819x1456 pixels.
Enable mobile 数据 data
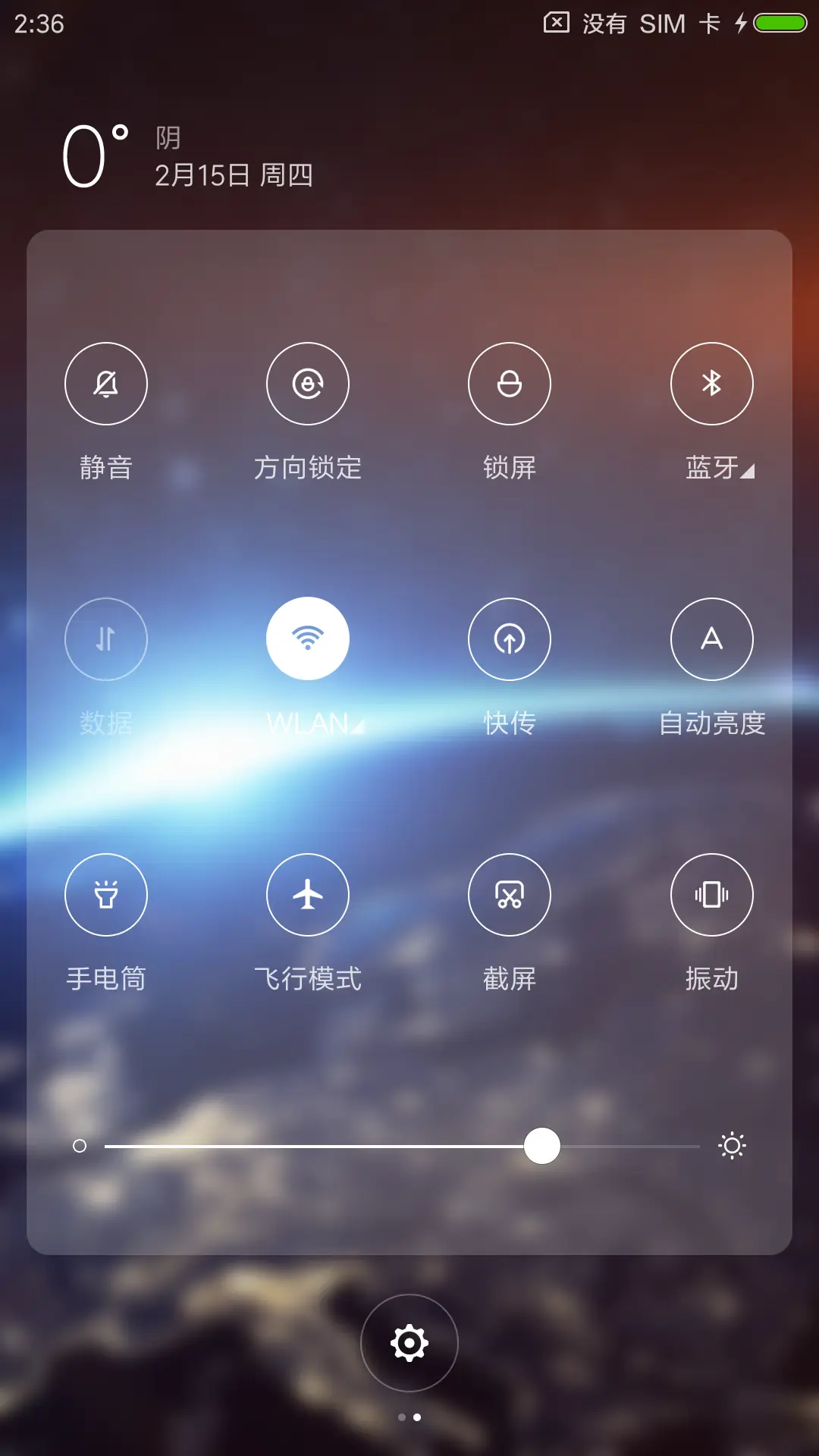[106, 639]
